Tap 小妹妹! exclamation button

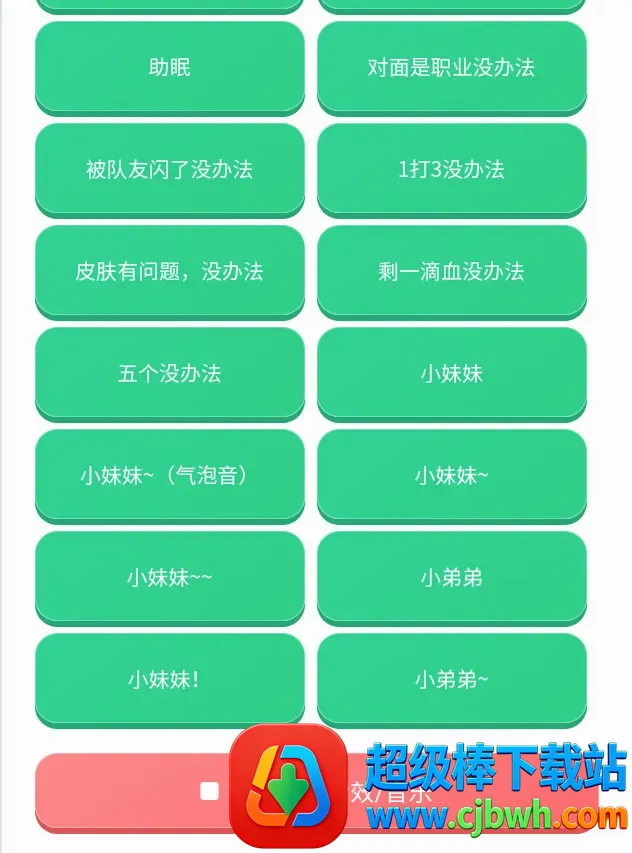click(170, 679)
